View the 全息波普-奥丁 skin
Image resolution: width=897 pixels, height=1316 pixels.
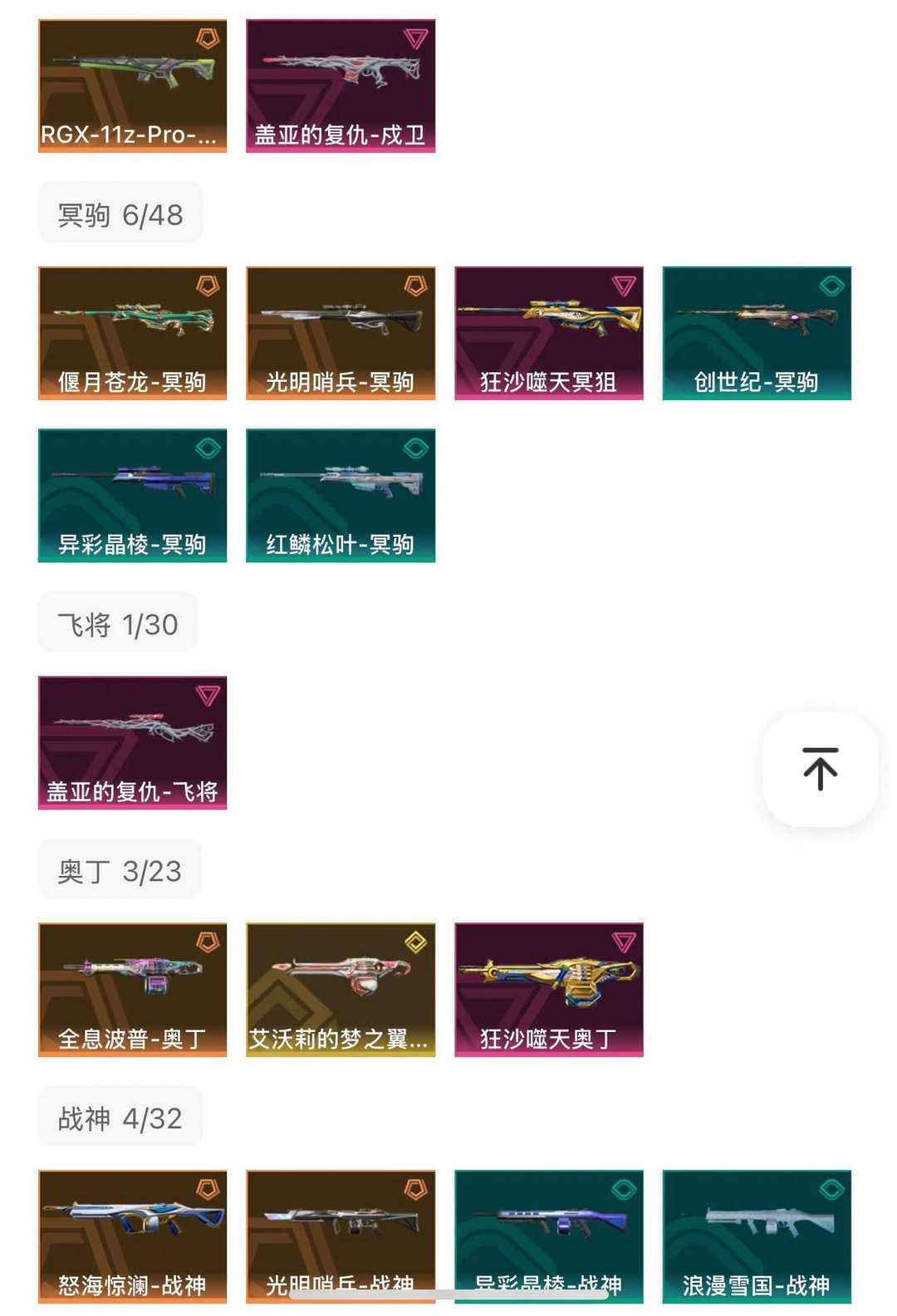click(132, 989)
